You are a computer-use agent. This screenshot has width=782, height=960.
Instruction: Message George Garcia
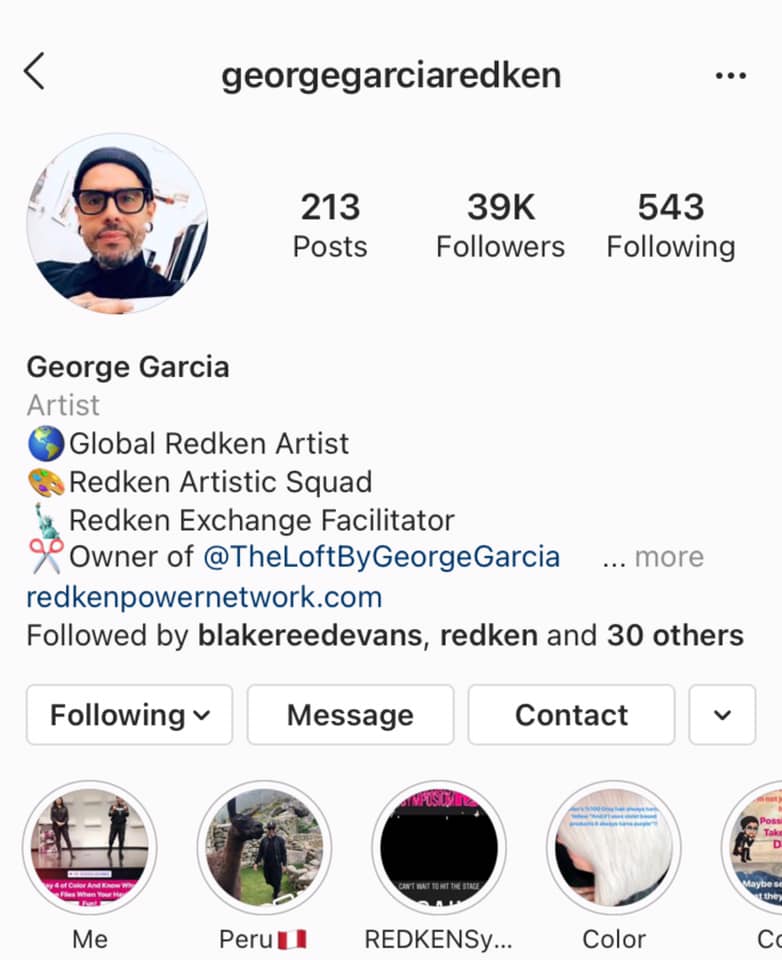[350, 714]
